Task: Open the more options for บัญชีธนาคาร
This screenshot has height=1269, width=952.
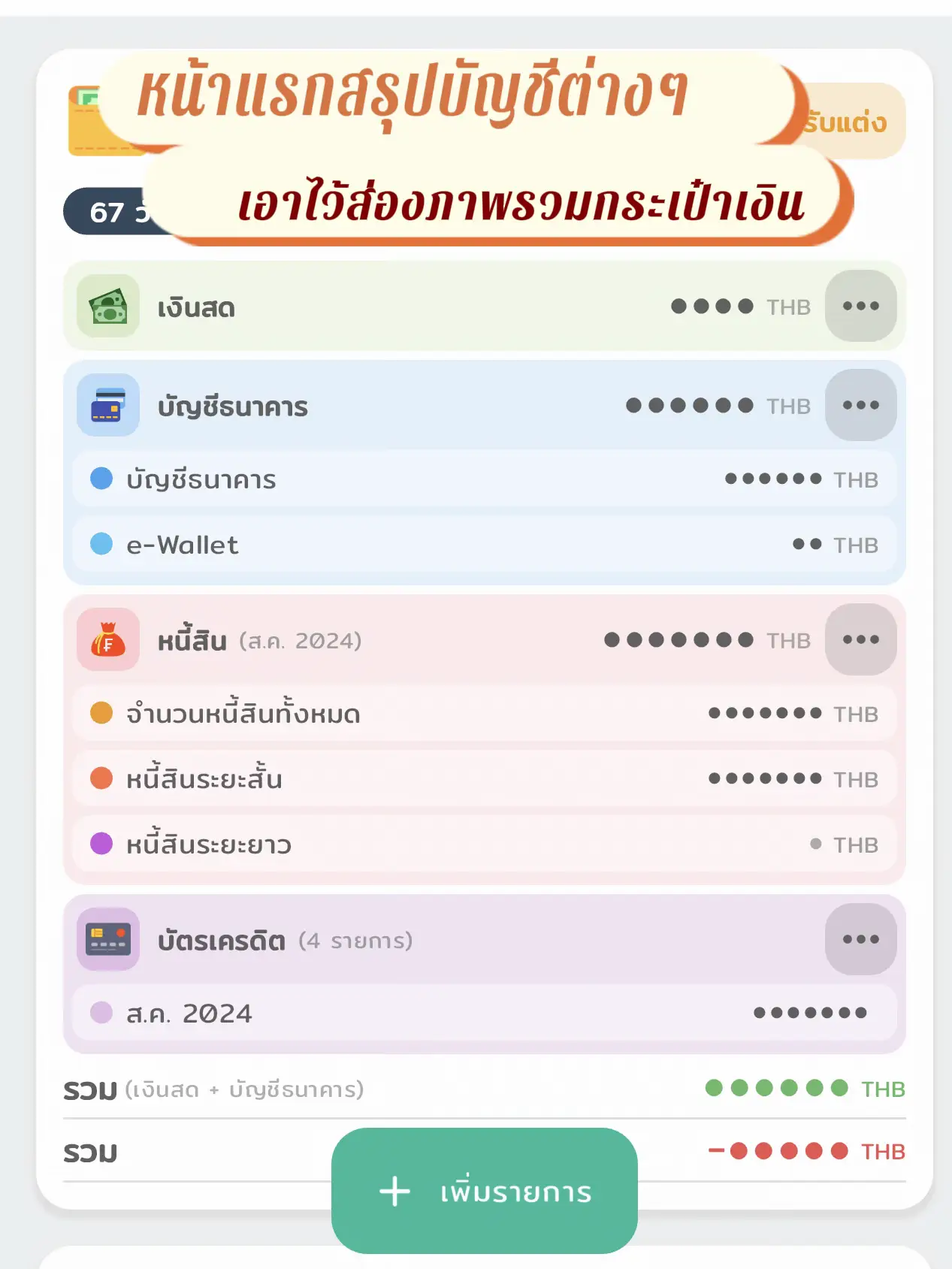Action: pyautogui.click(x=860, y=405)
